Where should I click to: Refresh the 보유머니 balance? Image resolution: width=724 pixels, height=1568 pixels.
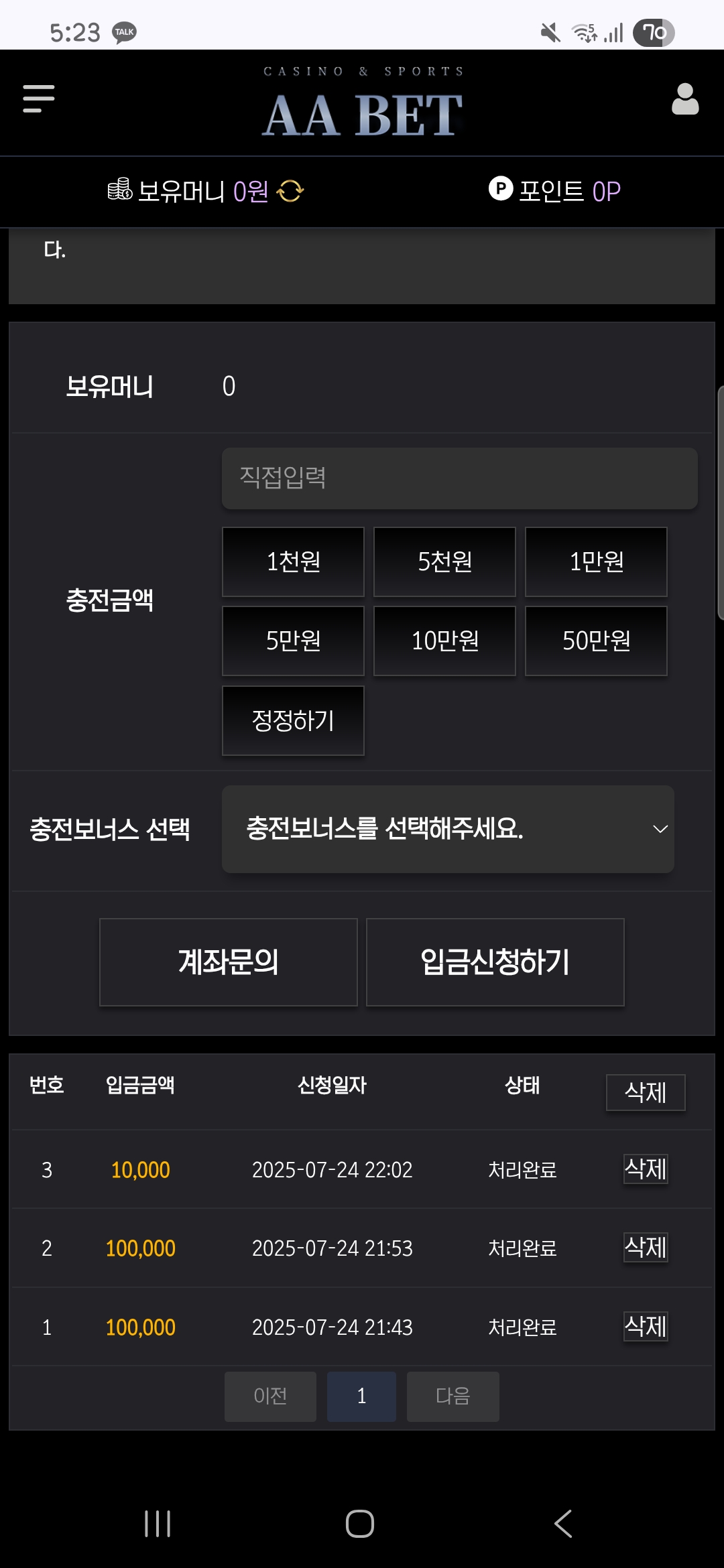[290, 192]
